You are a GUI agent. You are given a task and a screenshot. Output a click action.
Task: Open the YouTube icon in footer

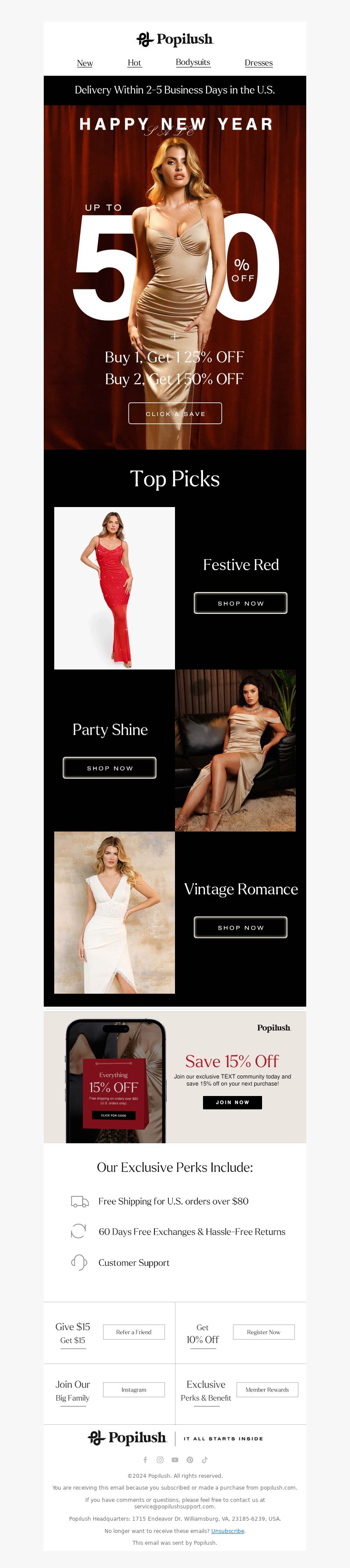[x=175, y=1460]
